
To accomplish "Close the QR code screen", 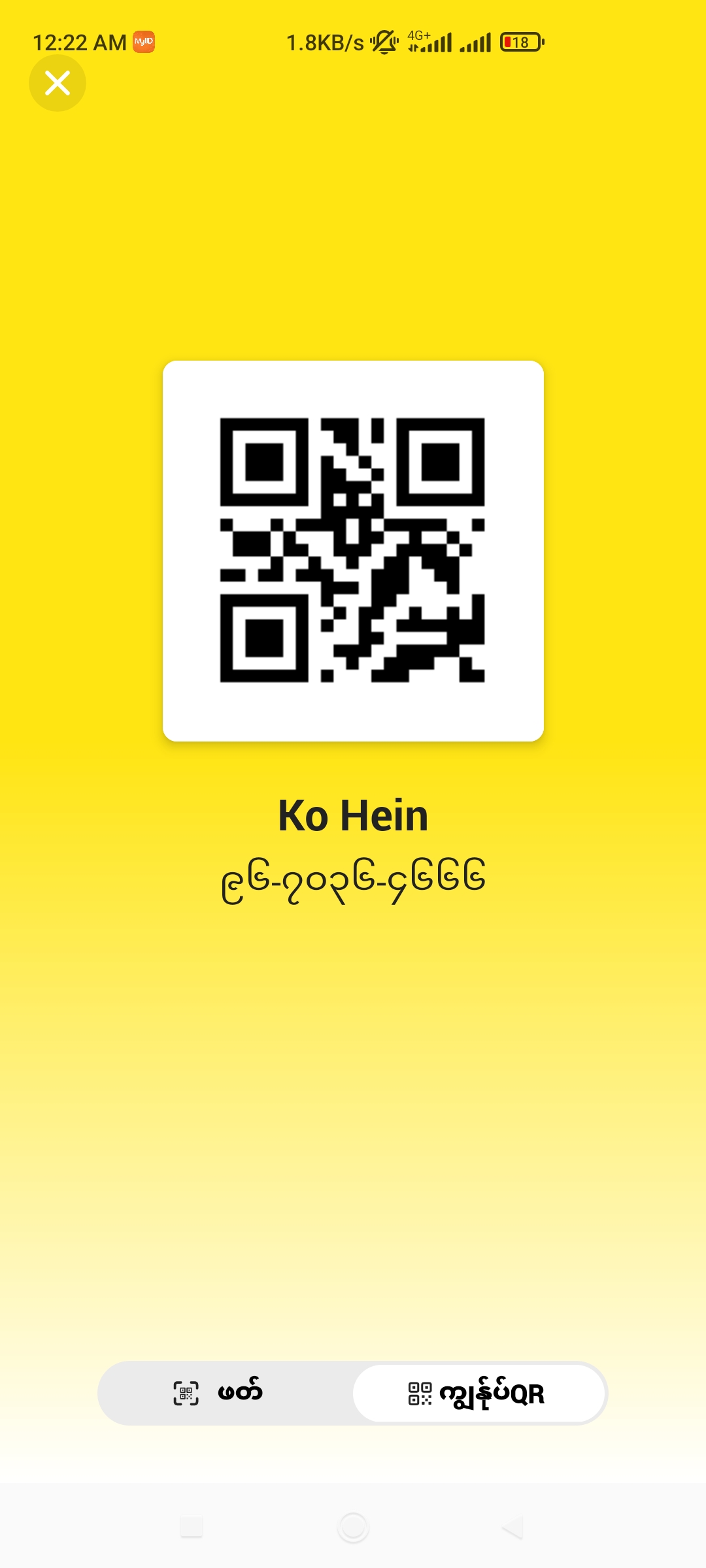I will [58, 83].
